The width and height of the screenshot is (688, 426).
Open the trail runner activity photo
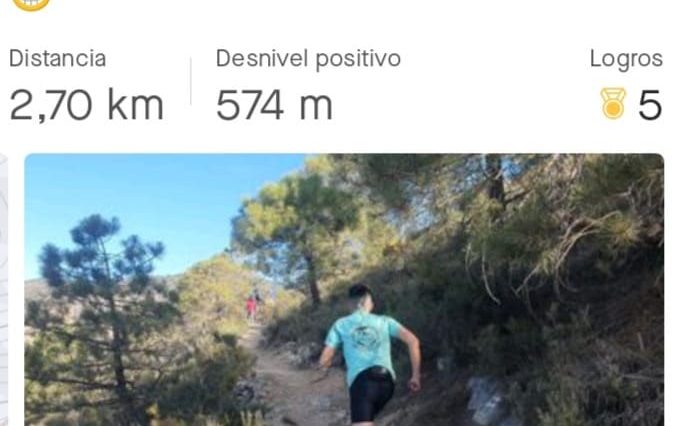coord(344,290)
